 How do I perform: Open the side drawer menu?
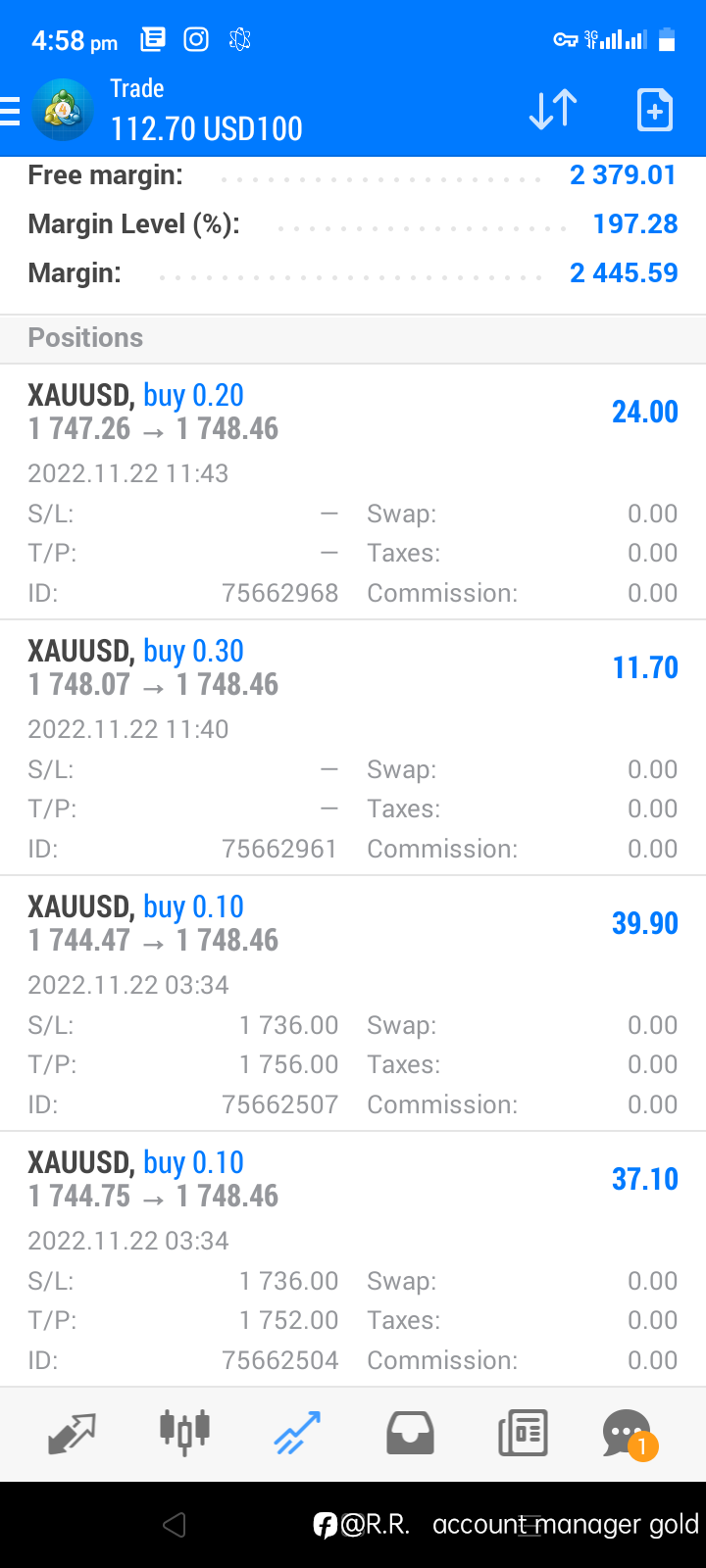10,111
